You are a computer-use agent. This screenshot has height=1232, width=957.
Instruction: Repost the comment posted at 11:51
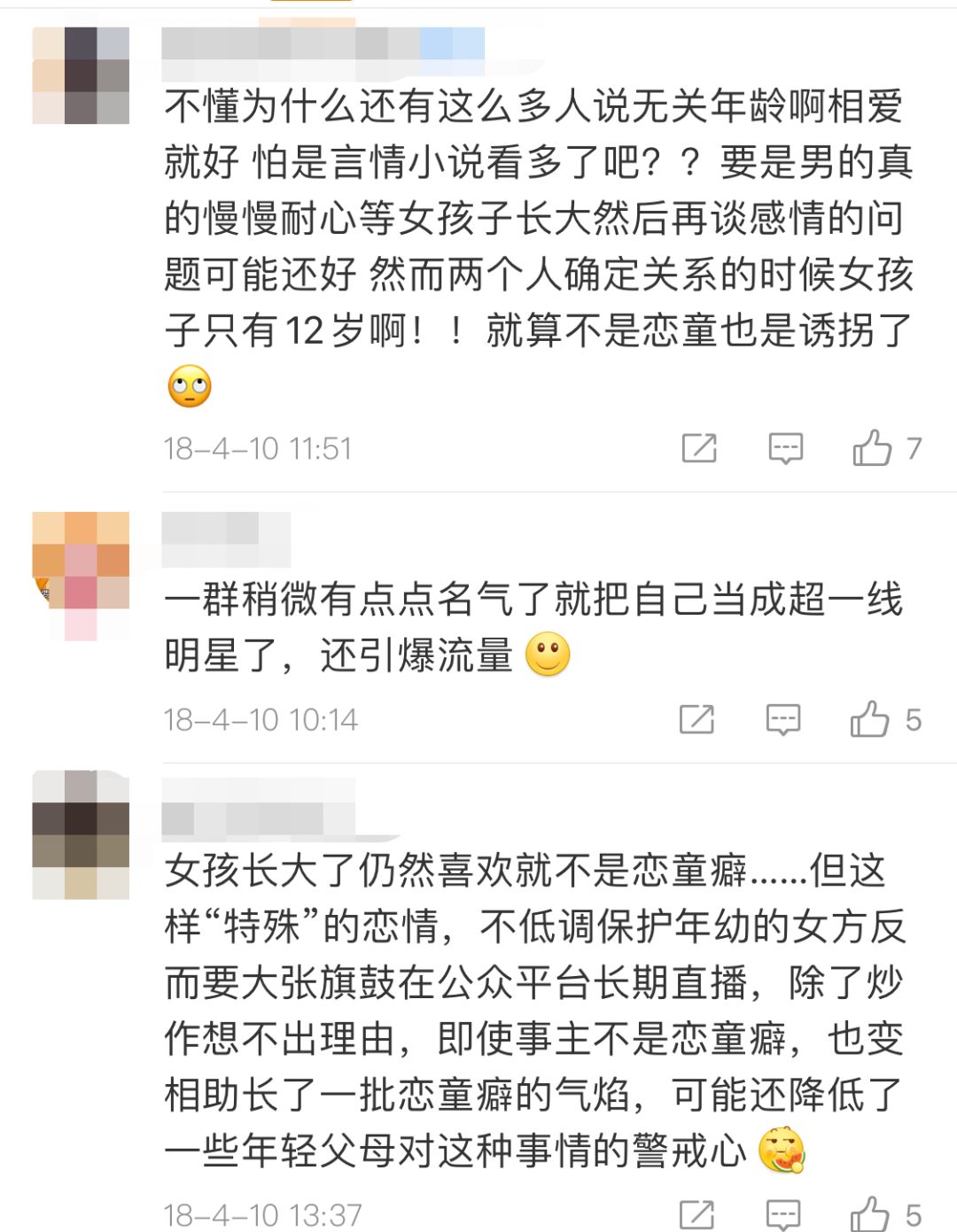point(699,448)
